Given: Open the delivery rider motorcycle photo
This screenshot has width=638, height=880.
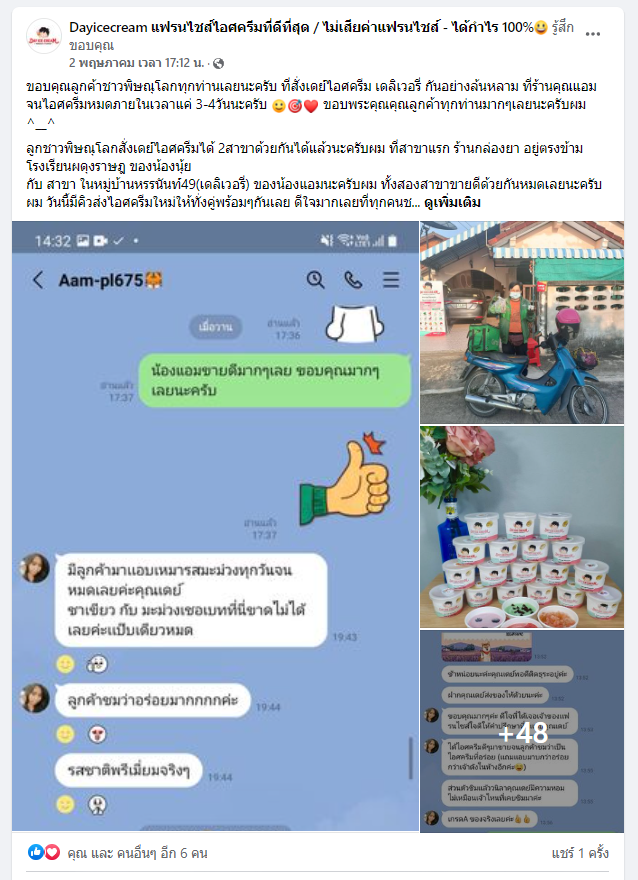Looking at the screenshot, I should coord(521,322).
